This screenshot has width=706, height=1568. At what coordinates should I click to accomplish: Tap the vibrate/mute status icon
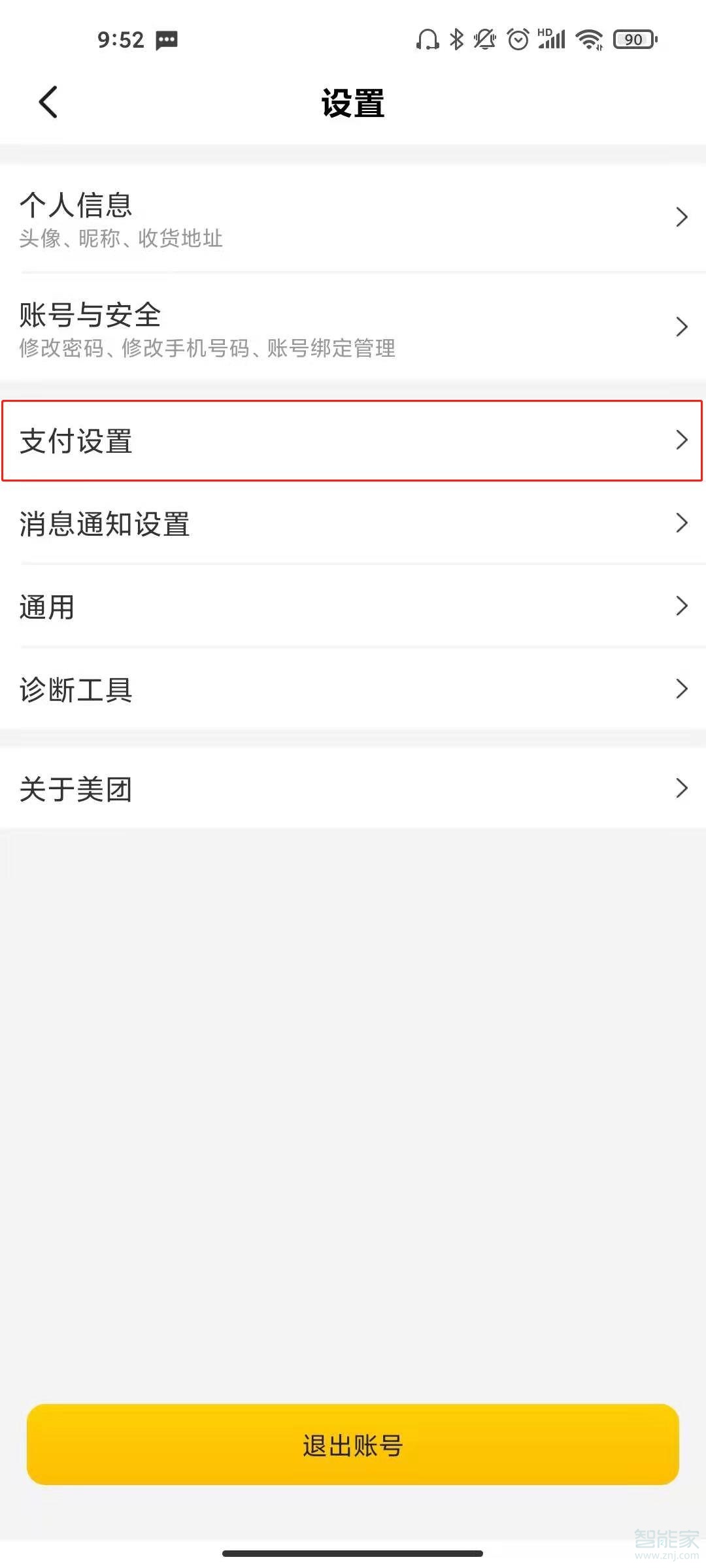tap(484, 39)
